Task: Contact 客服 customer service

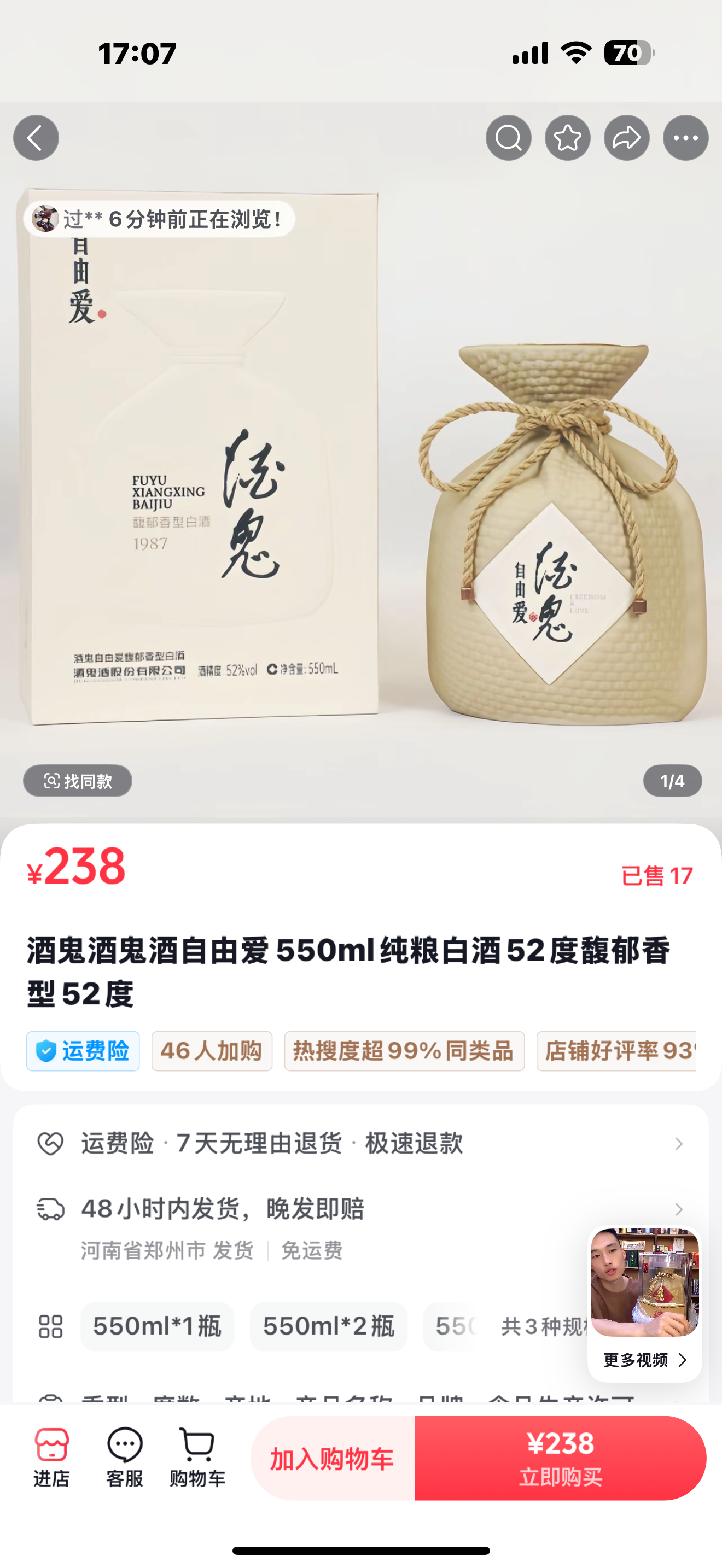Action: (125, 1457)
